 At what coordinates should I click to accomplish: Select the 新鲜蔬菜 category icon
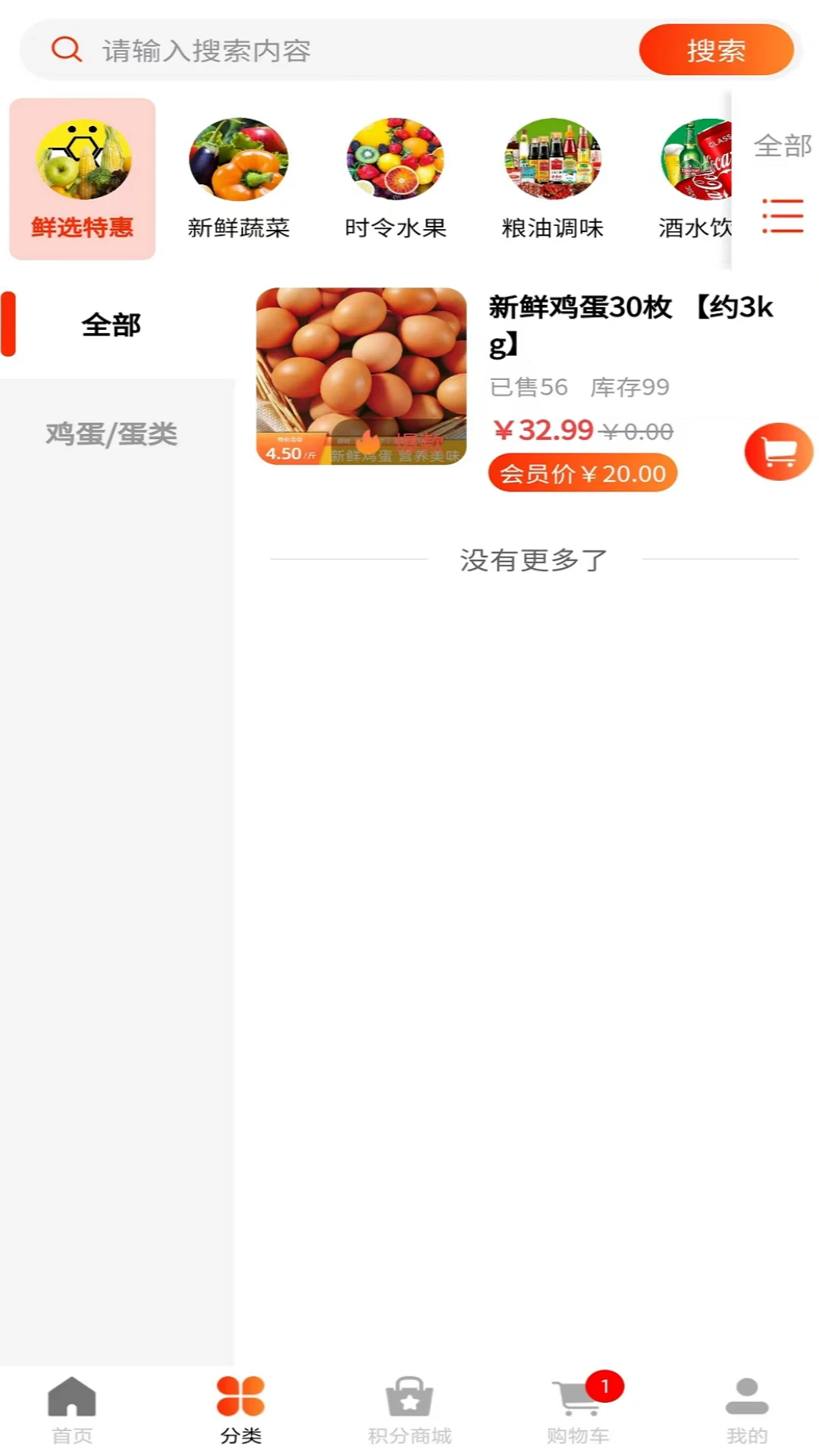(x=239, y=159)
